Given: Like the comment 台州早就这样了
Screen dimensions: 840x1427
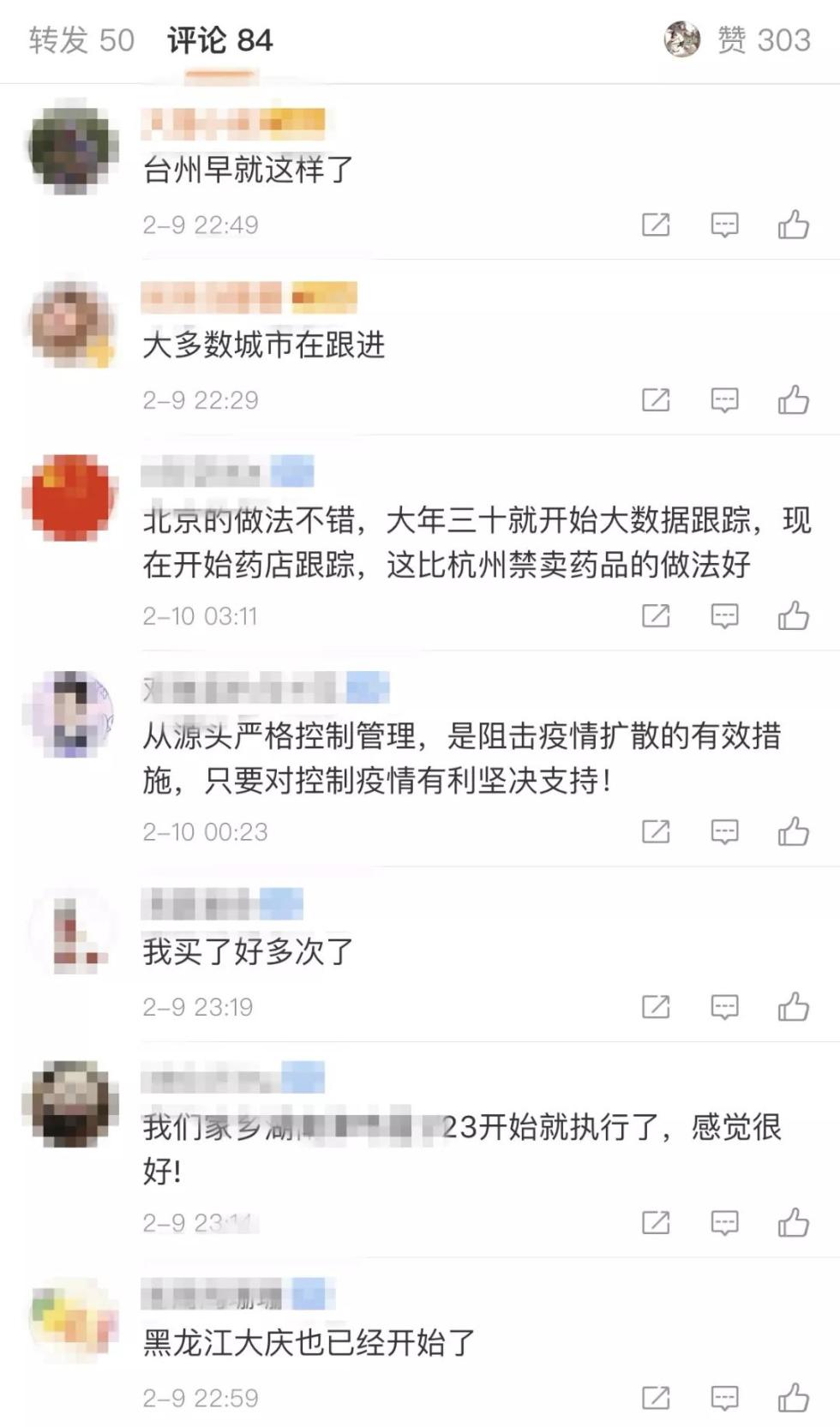Looking at the screenshot, I should [x=793, y=225].
